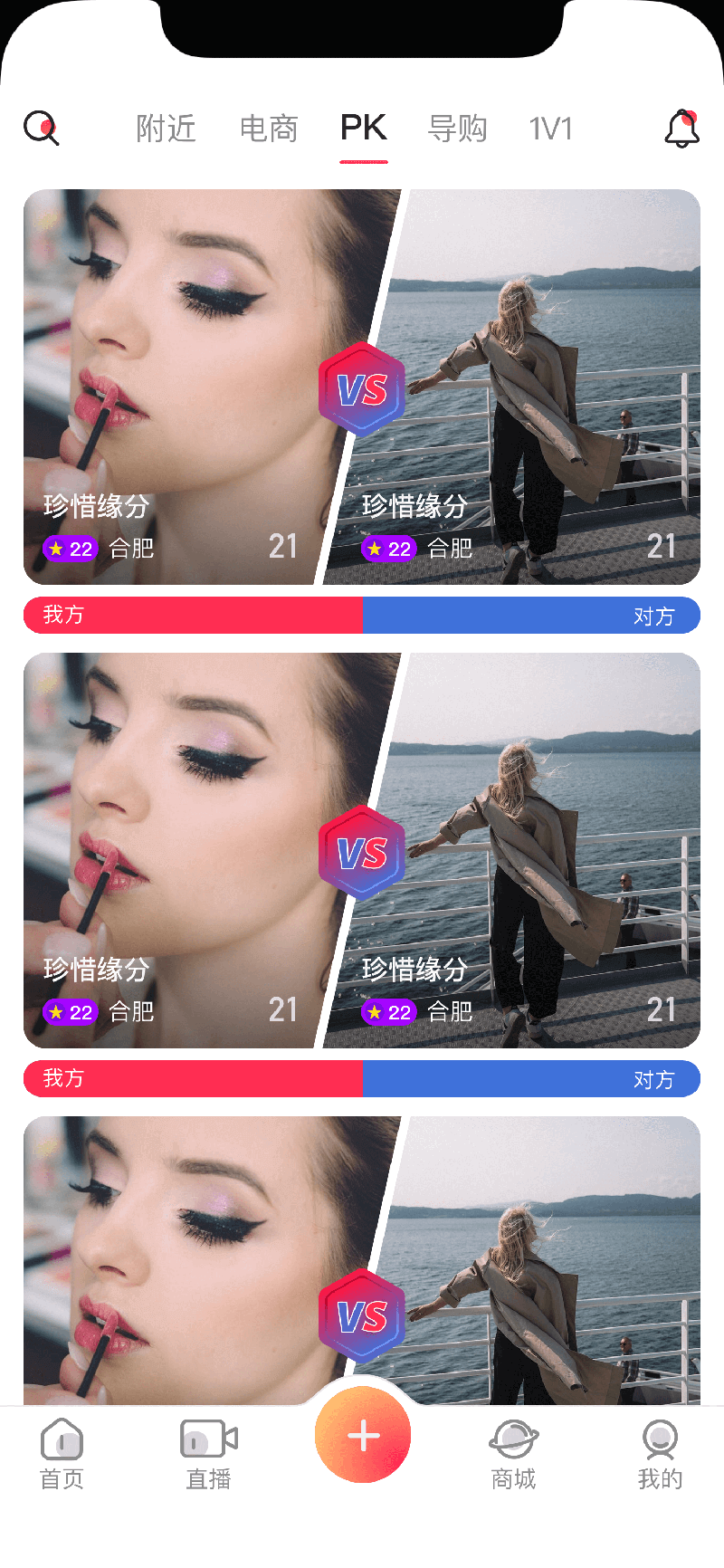The height and width of the screenshot is (1568, 724).
Task: Open the 直播 live tab
Action: (x=209, y=1454)
